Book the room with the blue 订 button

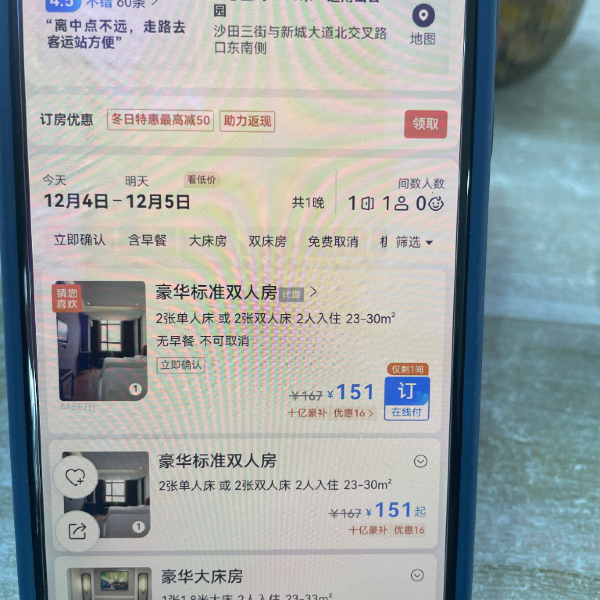click(406, 396)
